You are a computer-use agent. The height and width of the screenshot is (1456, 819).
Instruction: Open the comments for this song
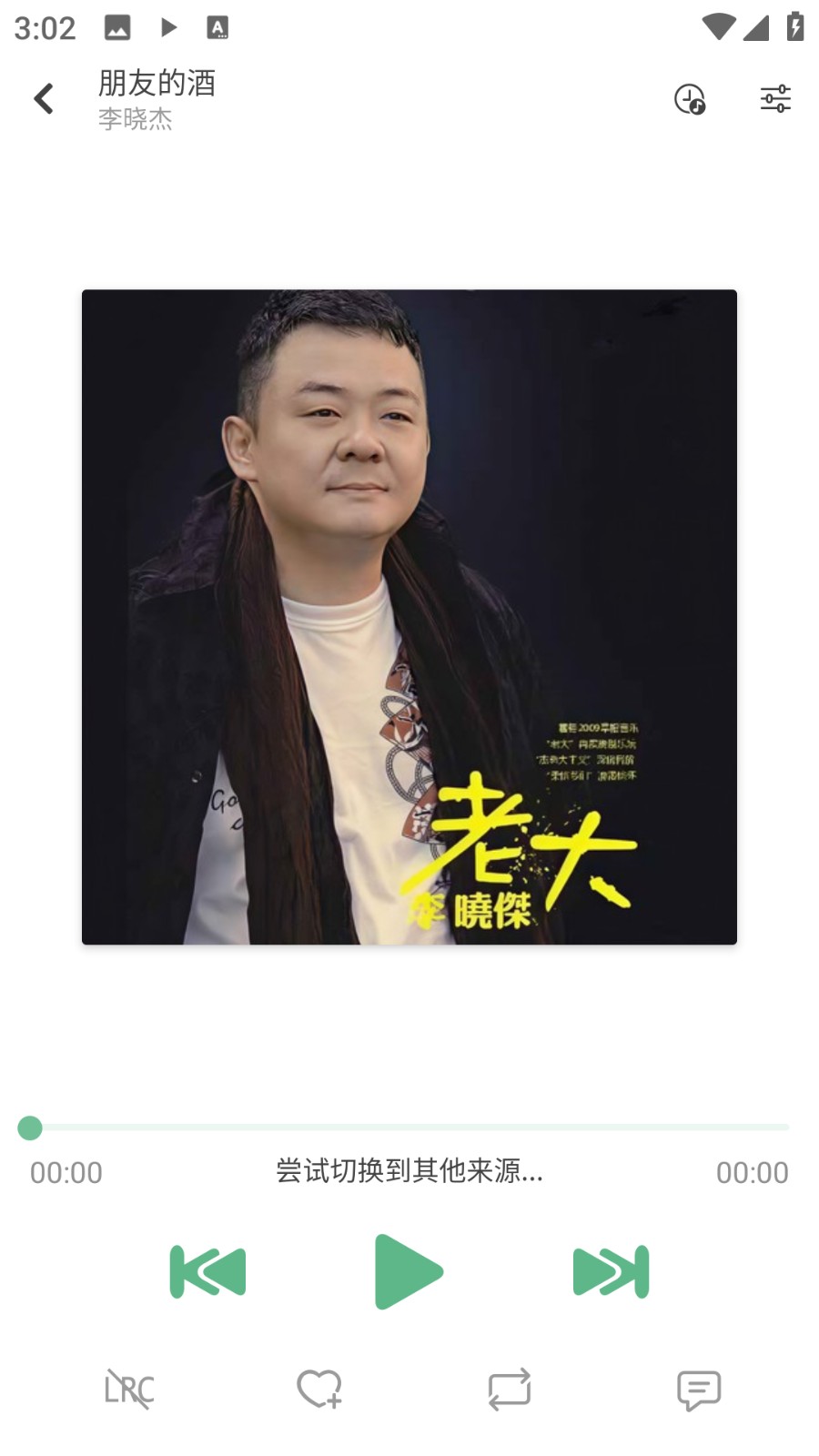(x=699, y=1390)
